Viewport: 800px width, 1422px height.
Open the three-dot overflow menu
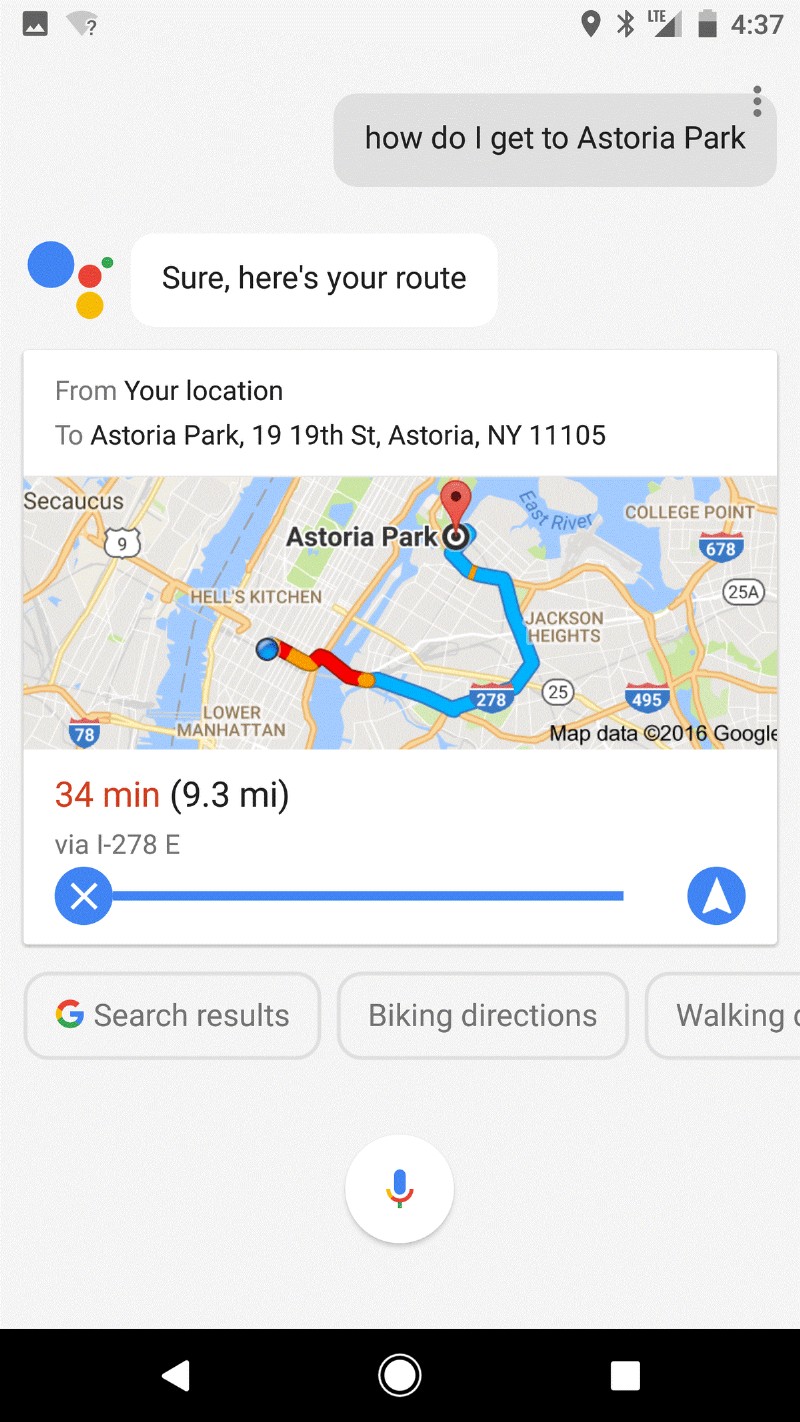[x=757, y=101]
